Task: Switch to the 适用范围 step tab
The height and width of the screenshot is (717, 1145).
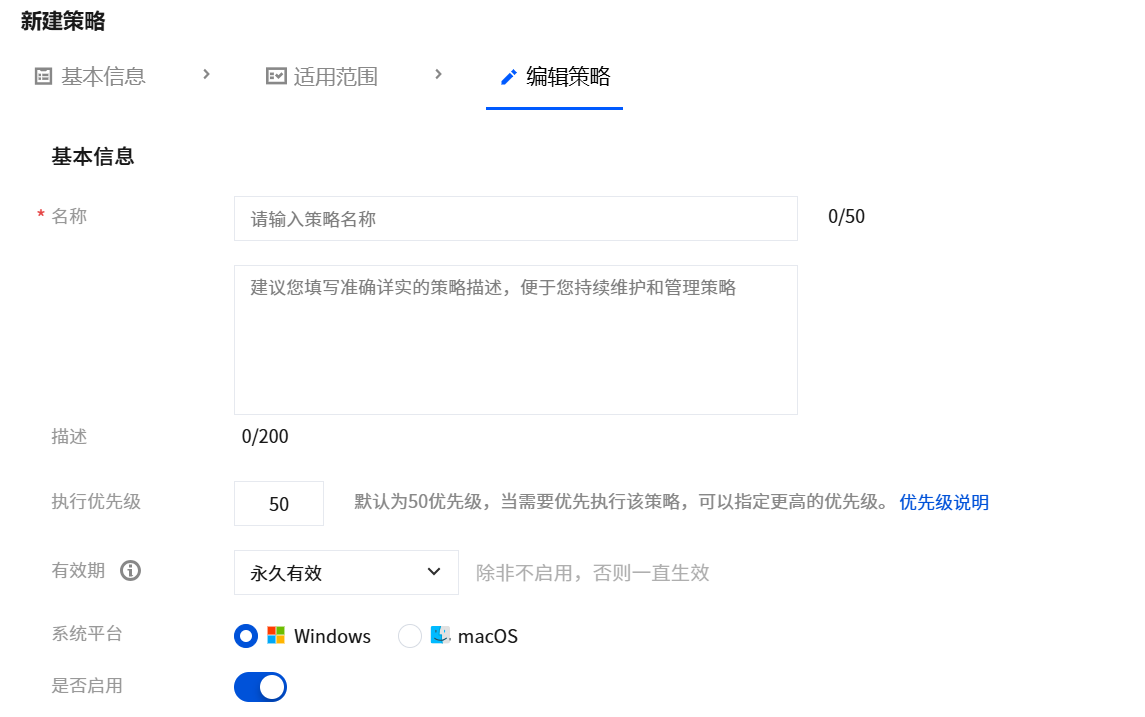Action: [x=322, y=76]
